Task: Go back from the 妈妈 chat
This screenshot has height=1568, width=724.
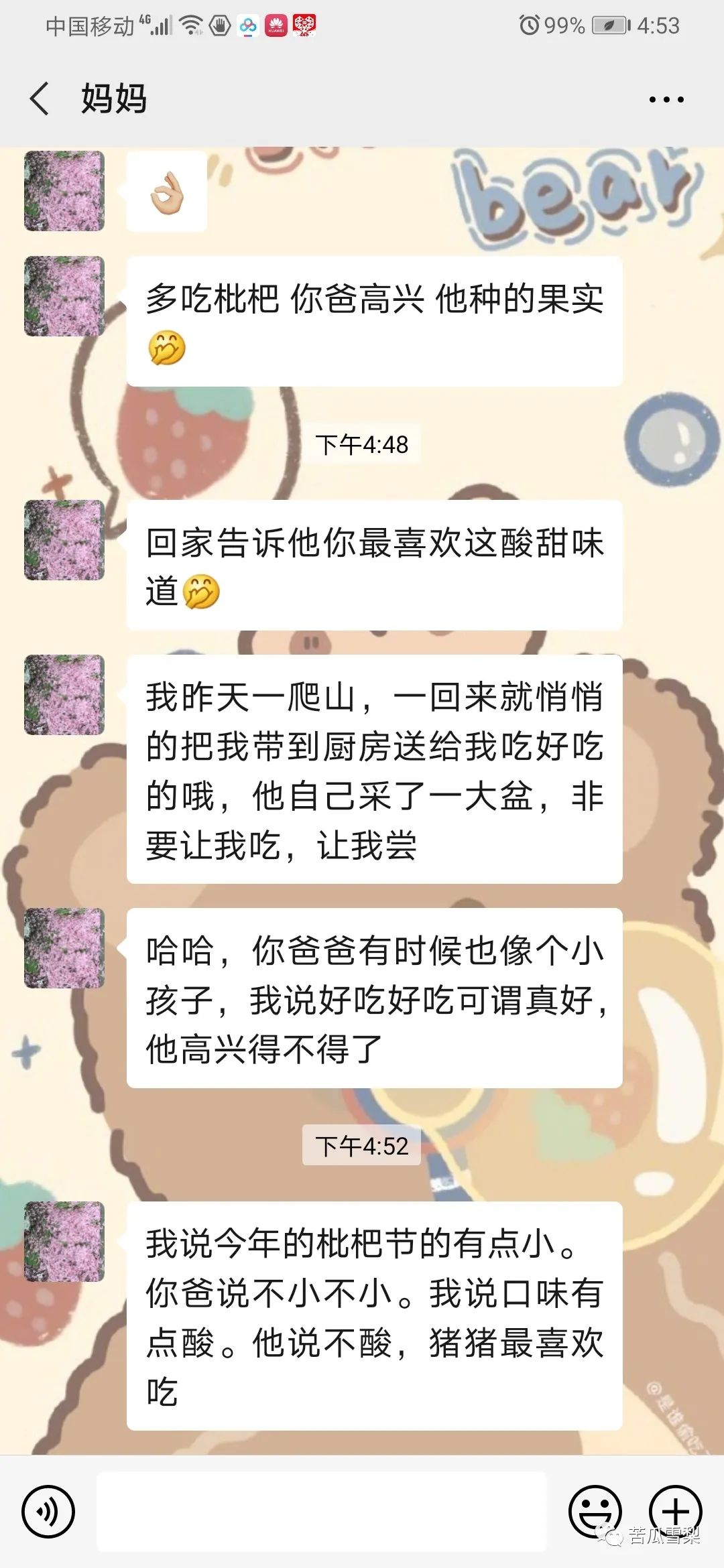Action: click(x=40, y=99)
